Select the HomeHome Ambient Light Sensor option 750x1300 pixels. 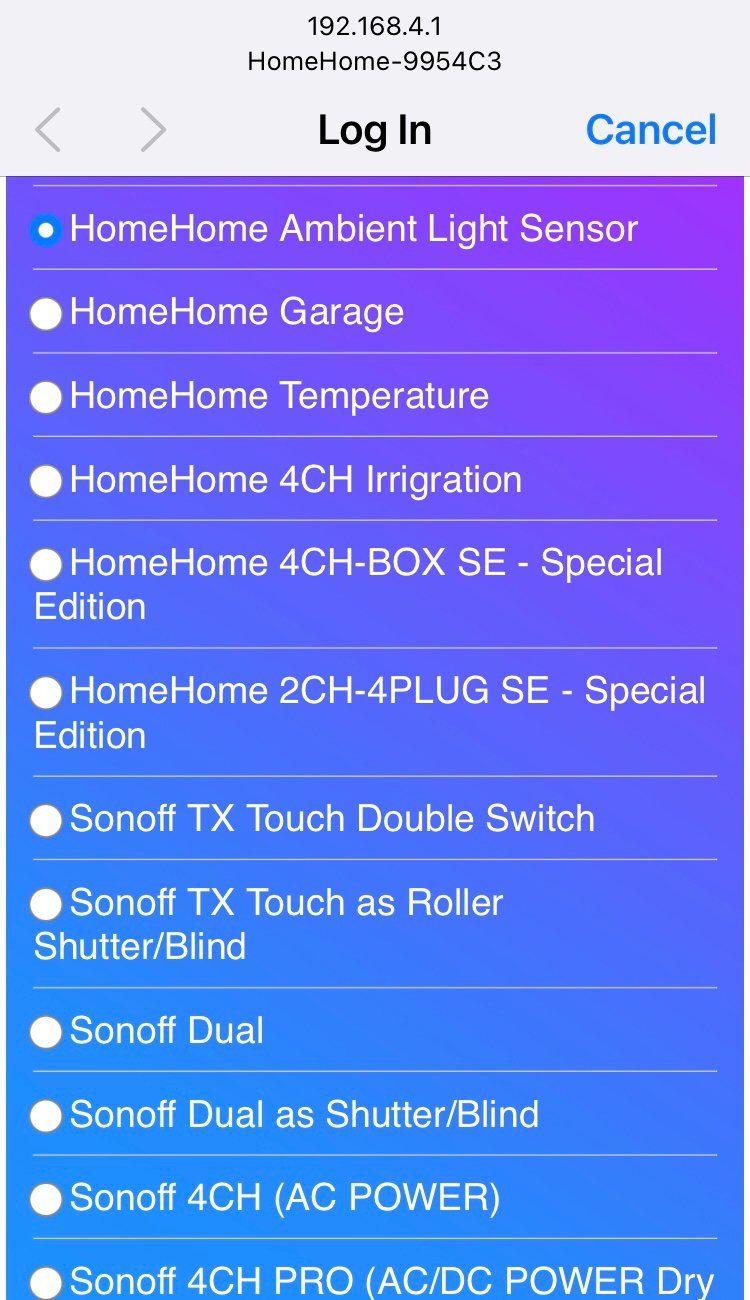(x=46, y=231)
